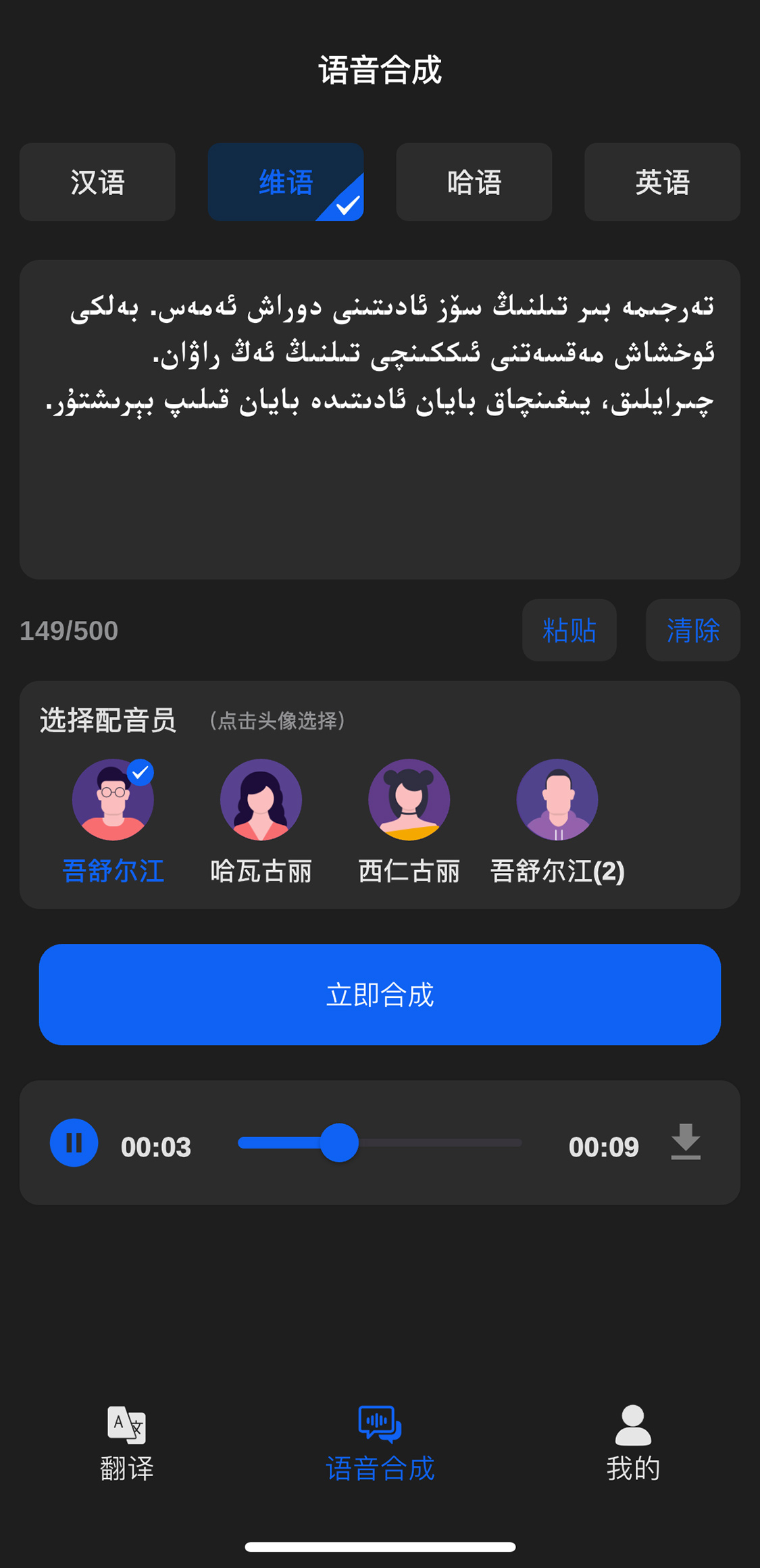Screen dimensions: 760x1568
Task: Tap 粘贴 to paste text
Action: [569, 630]
